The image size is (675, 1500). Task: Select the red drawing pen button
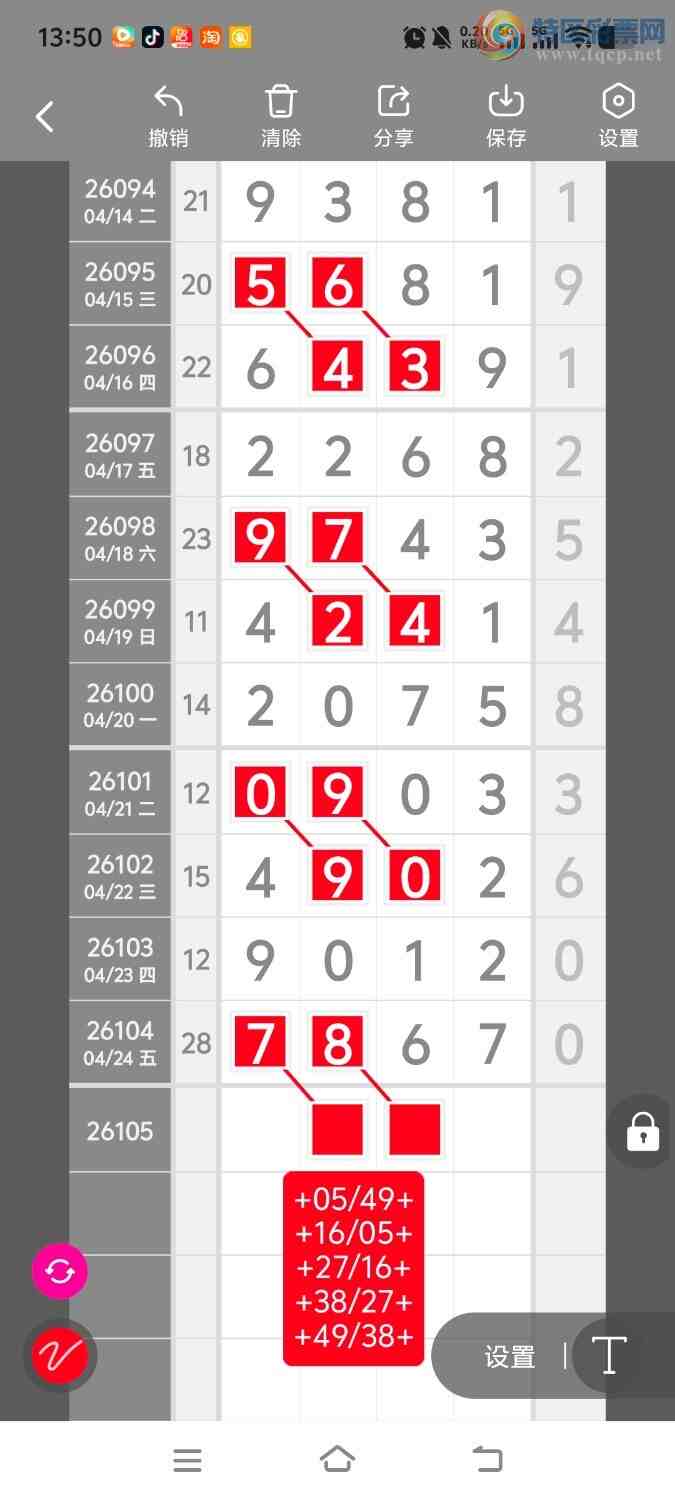(60, 1356)
